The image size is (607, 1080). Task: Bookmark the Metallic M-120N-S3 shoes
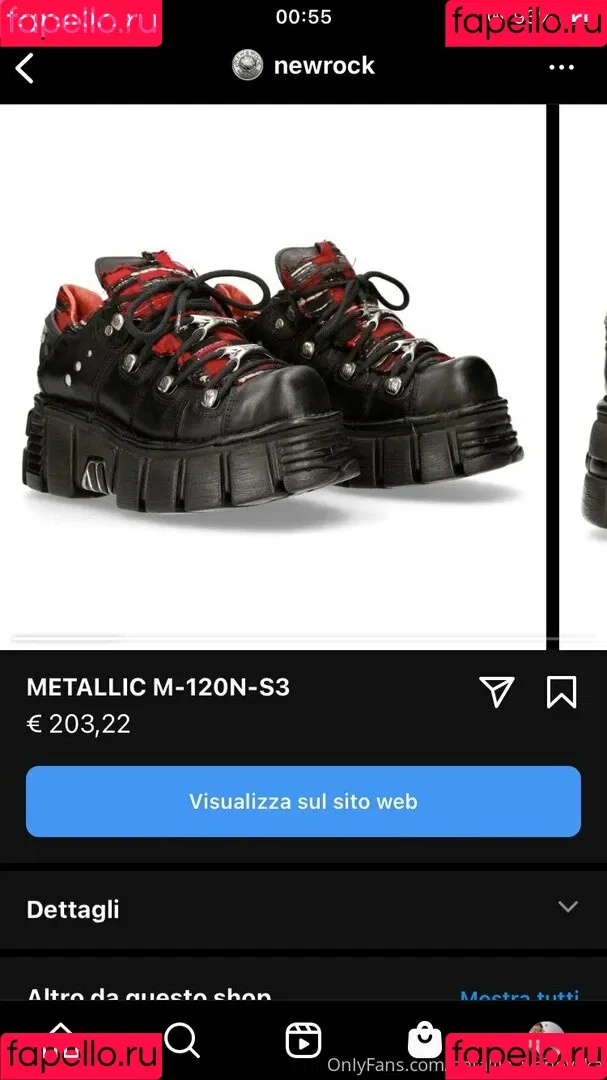562,692
